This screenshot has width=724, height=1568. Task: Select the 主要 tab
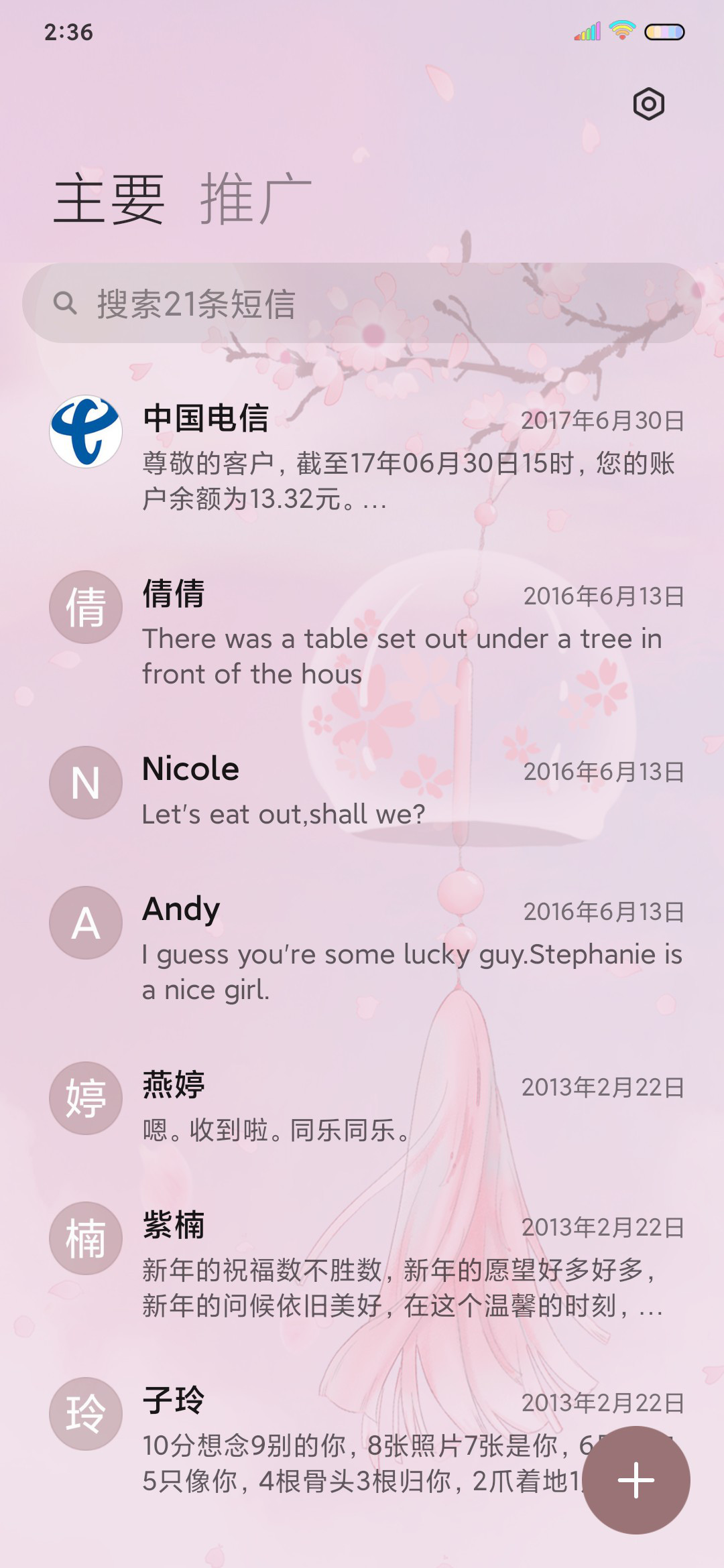[x=109, y=199]
